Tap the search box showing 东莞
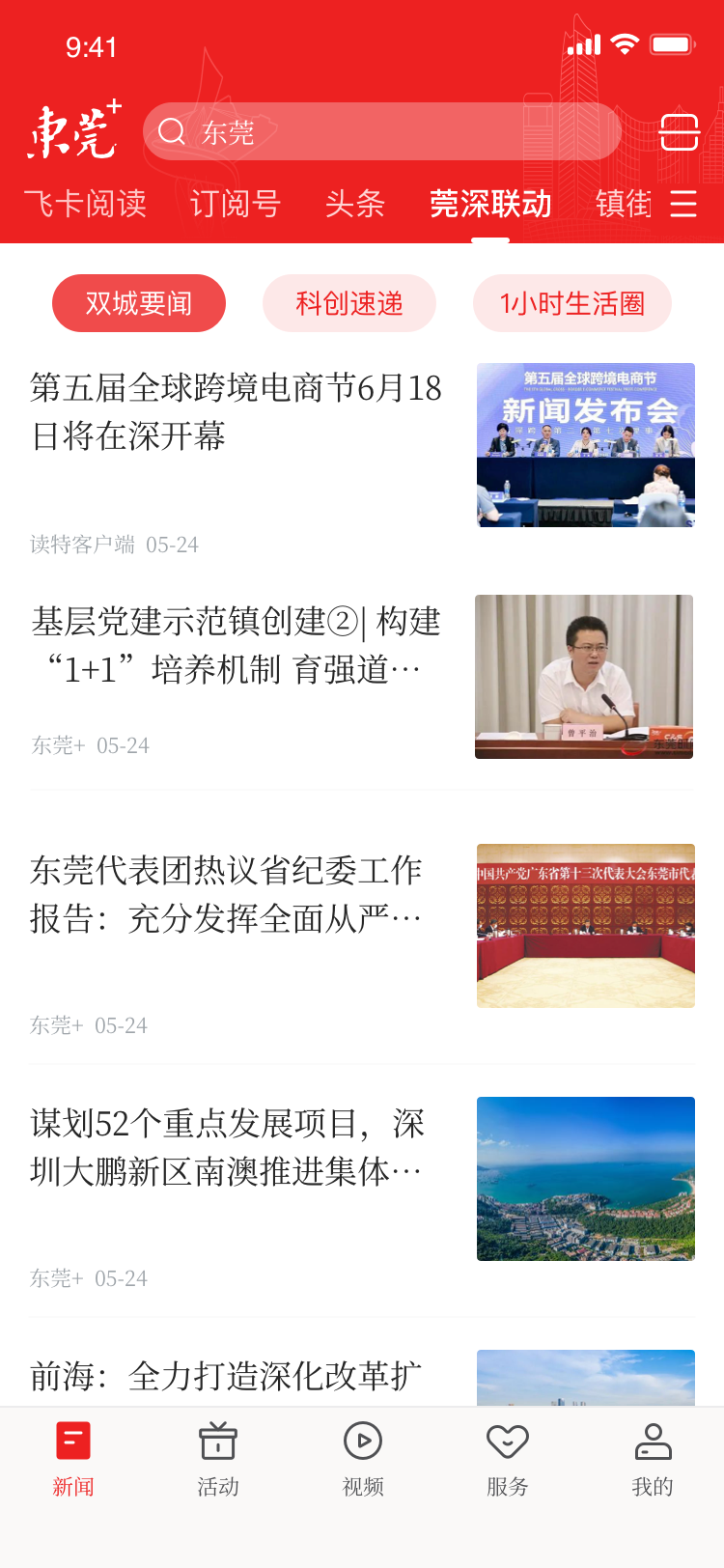The width and height of the screenshot is (724, 1568). 381,131
